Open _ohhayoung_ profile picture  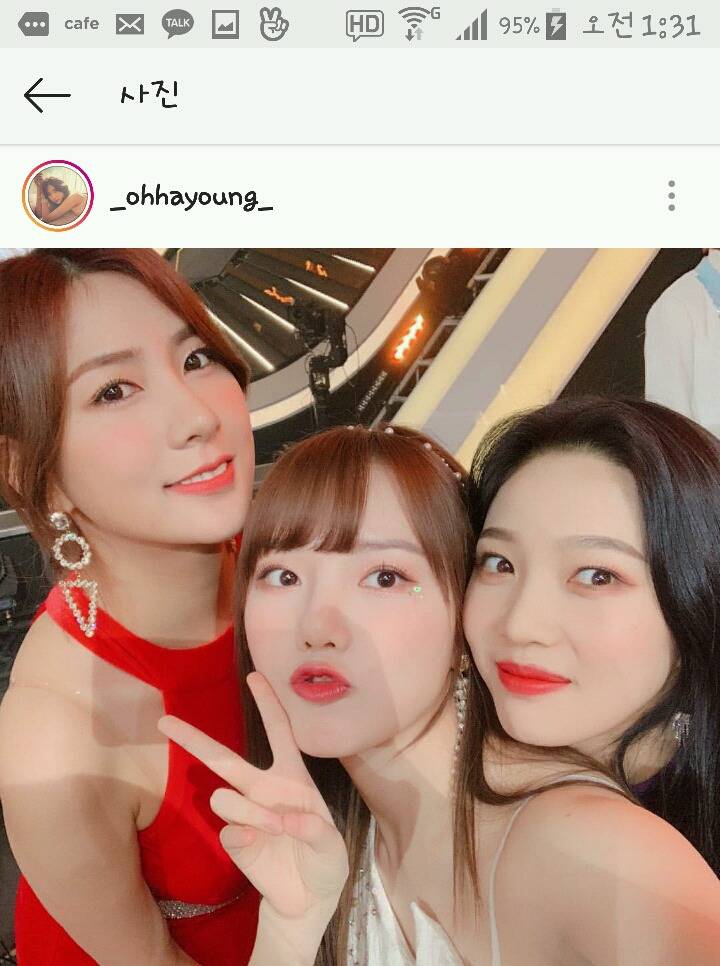click(57, 196)
